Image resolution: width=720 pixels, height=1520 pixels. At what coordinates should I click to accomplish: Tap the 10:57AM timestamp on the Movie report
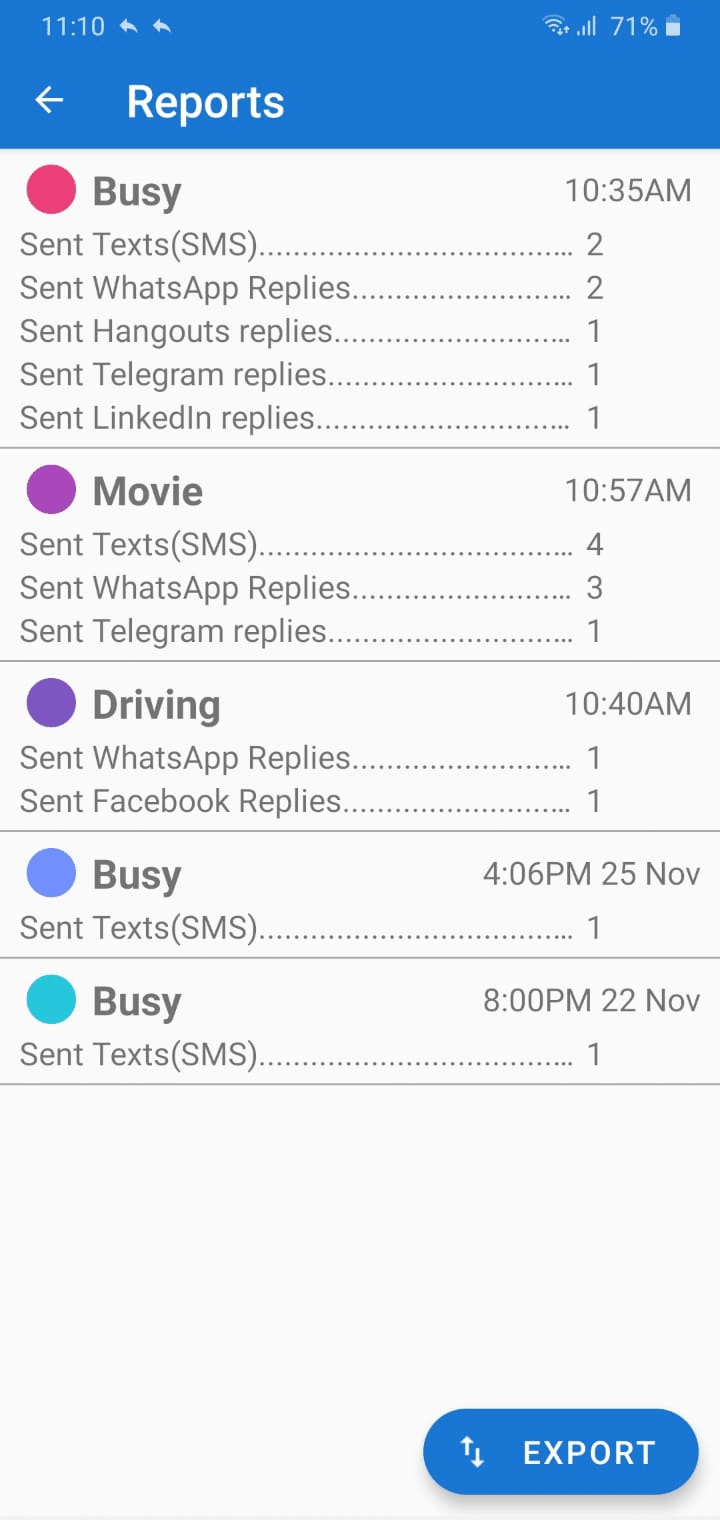628,490
